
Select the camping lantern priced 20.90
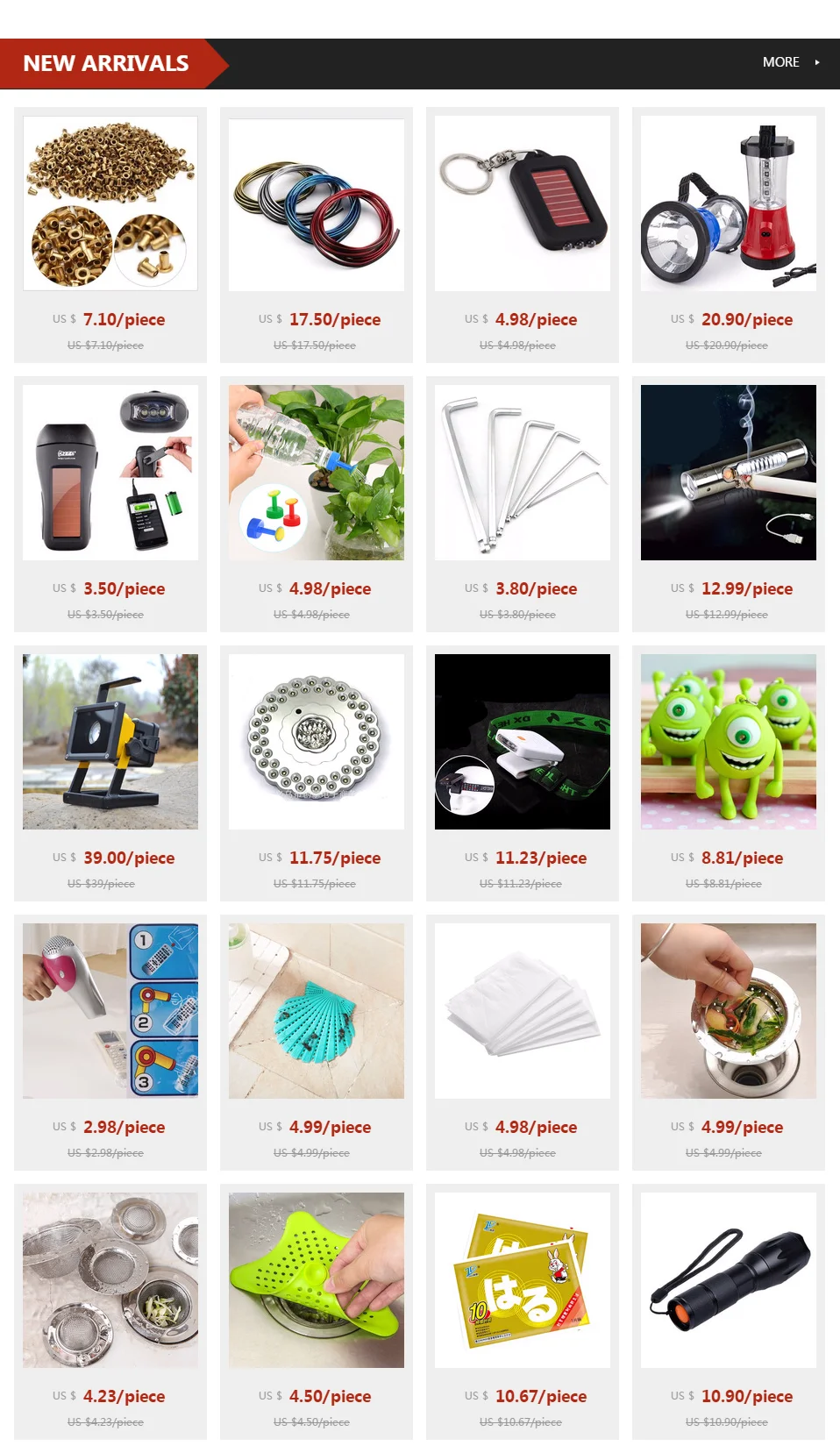tap(729, 203)
